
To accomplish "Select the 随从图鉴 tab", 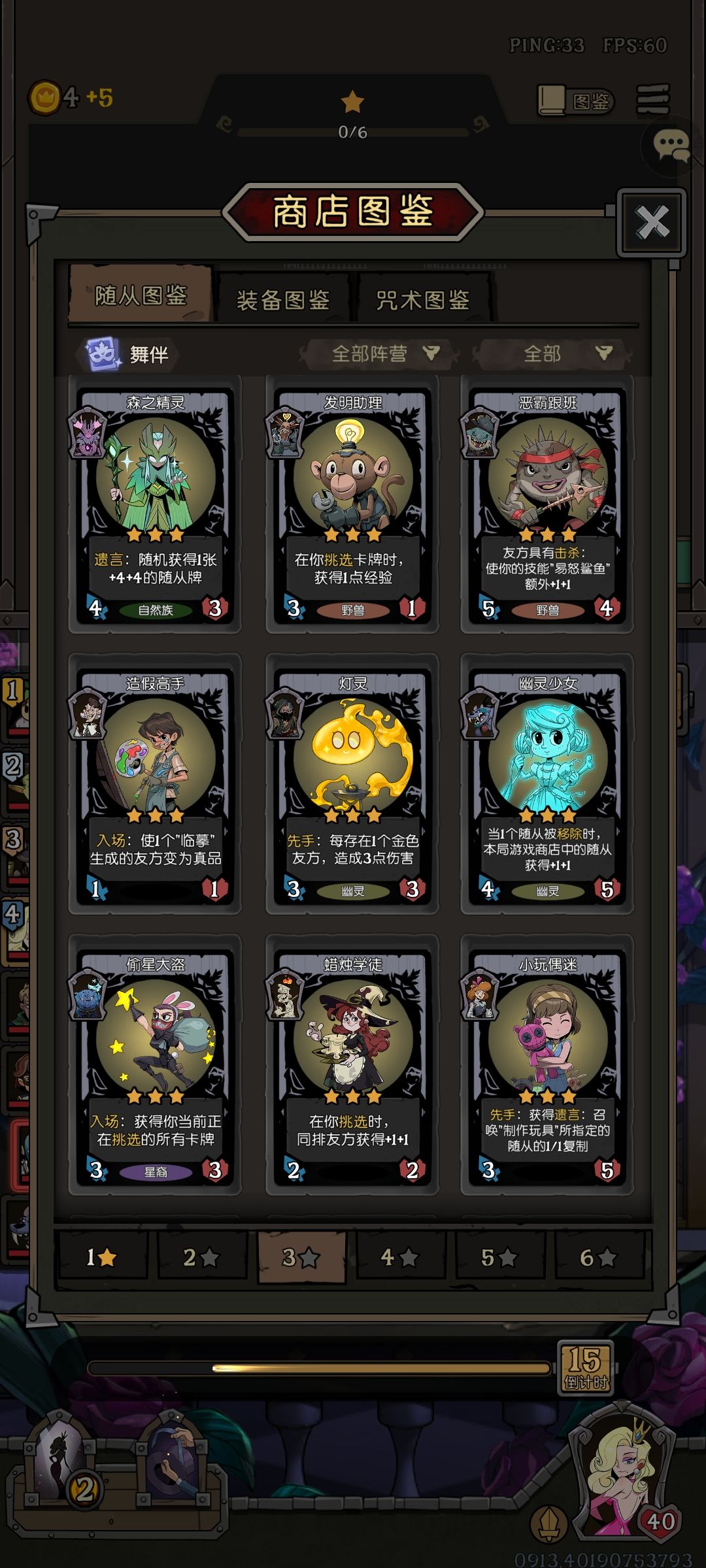I will click(x=141, y=295).
